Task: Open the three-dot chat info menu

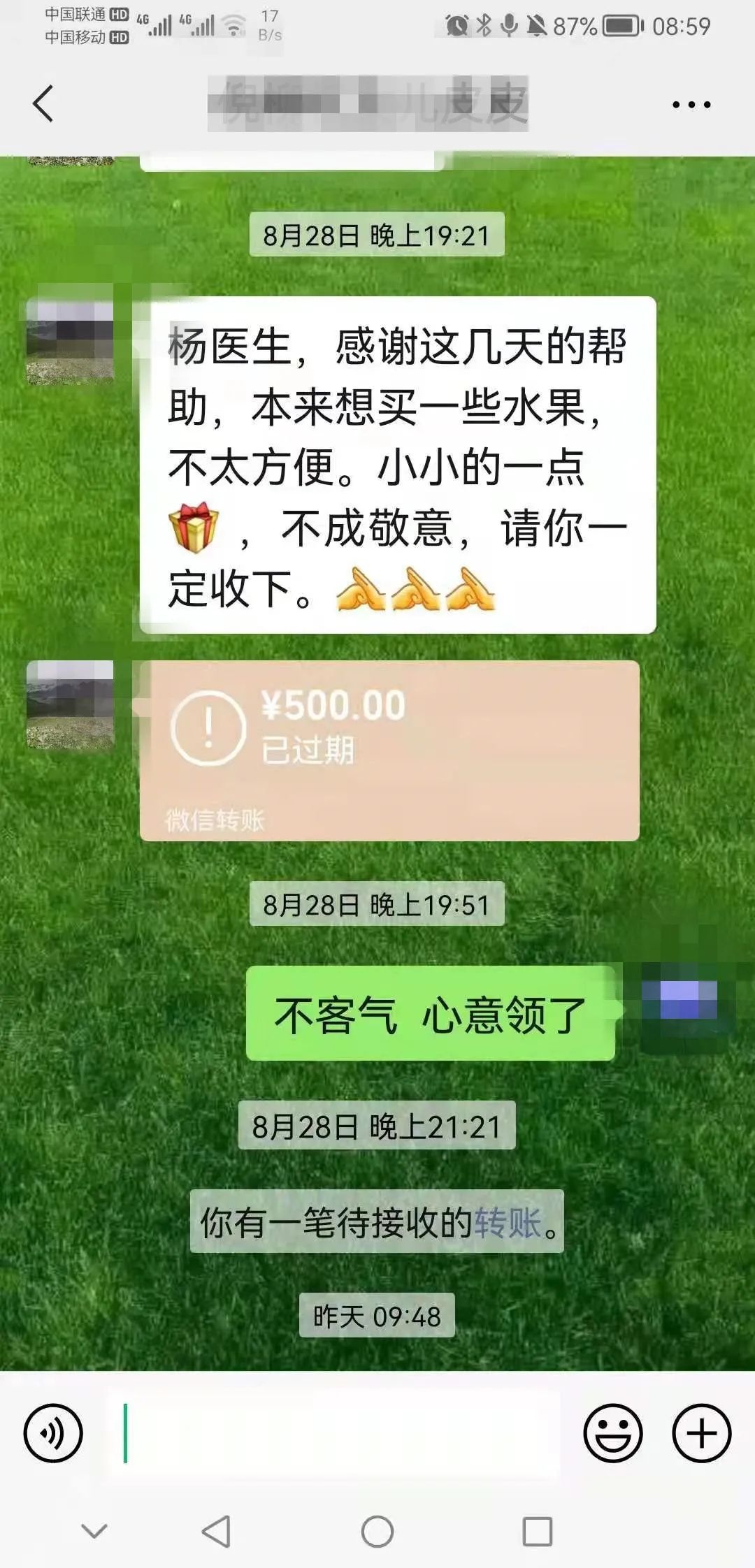Action: tap(691, 105)
